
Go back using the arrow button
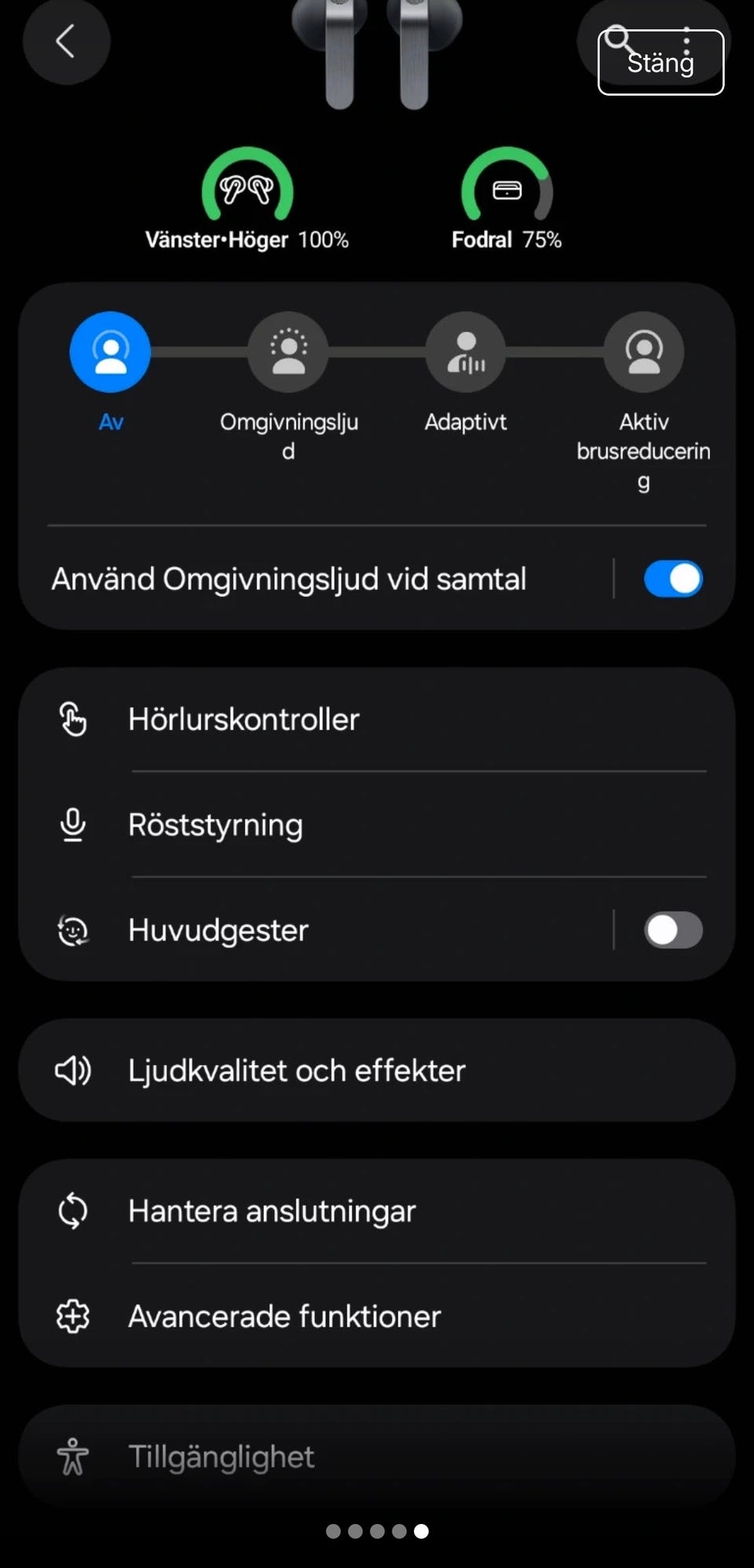pyautogui.click(x=66, y=41)
